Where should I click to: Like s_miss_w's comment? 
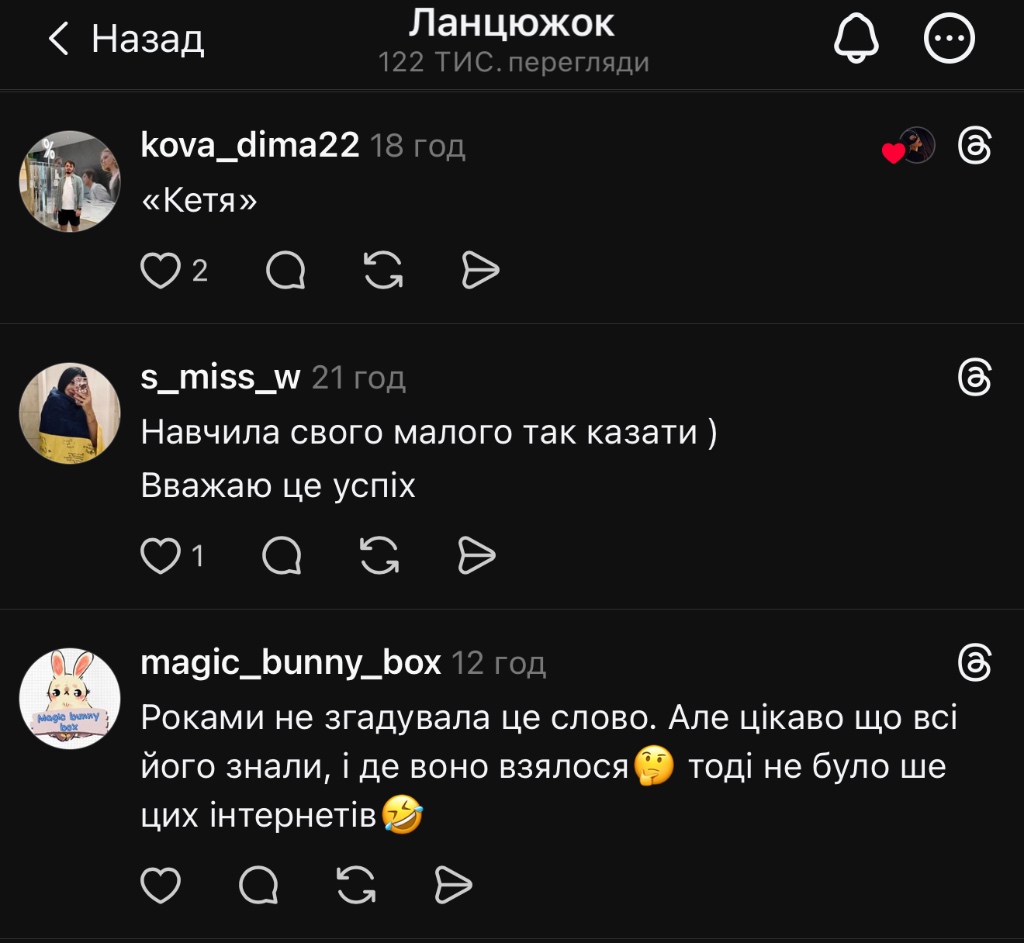click(x=158, y=556)
